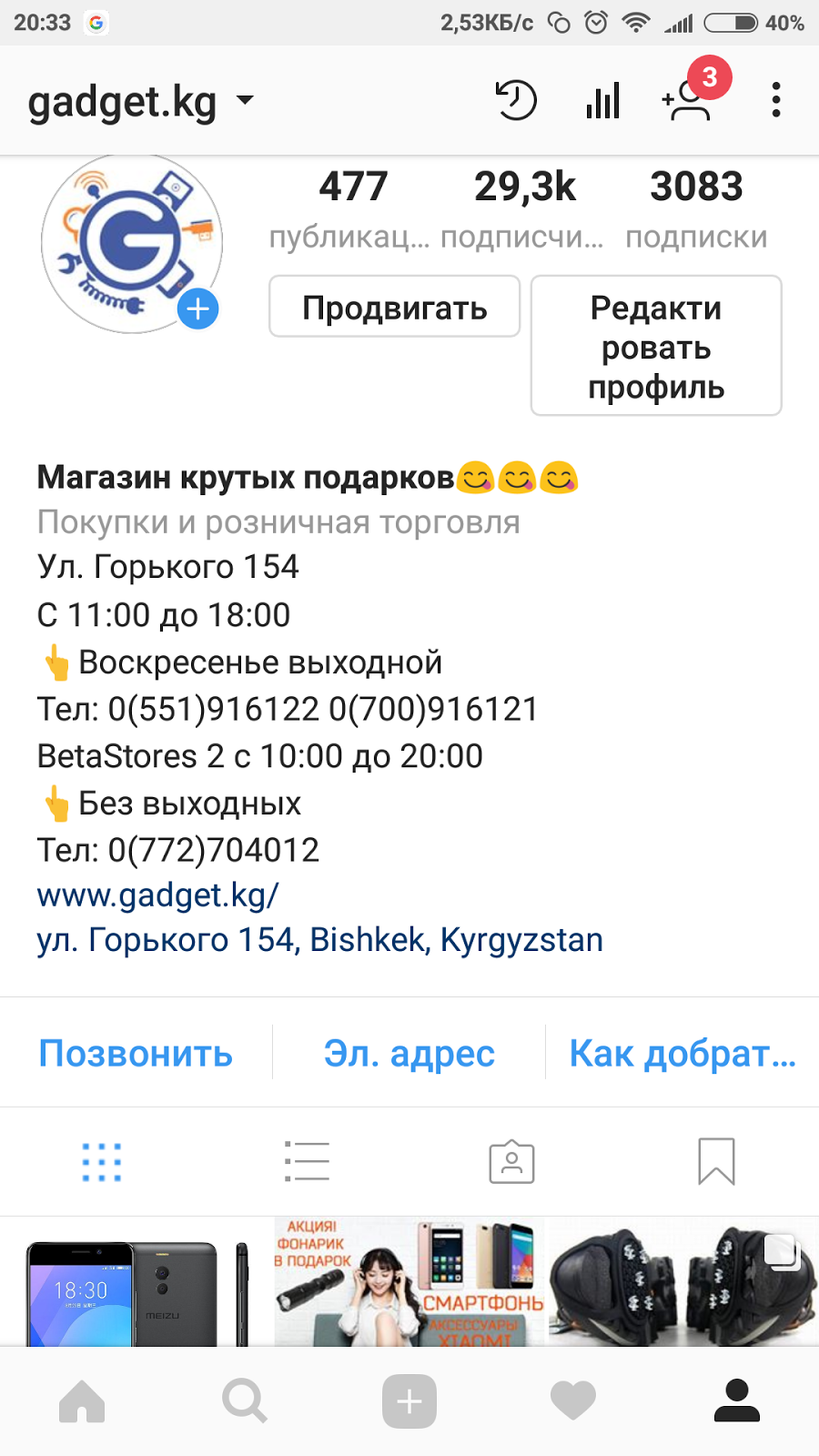Screen dimensions: 819x1456
Task: Switch to the grid view tab
Action: point(102,1162)
